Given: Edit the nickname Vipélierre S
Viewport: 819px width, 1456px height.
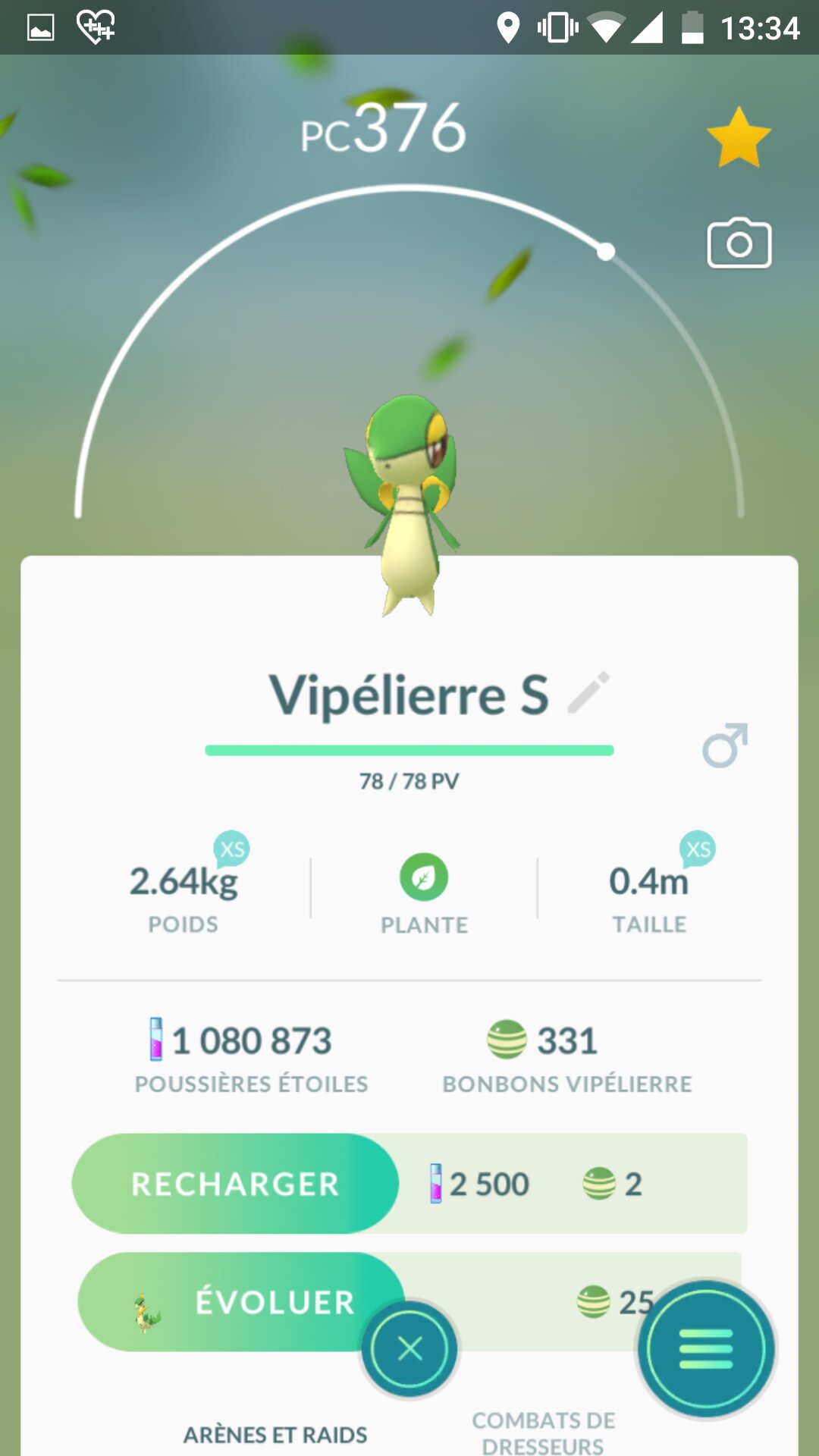Looking at the screenshot, I should pyautogui.click(x=588, y=692).
